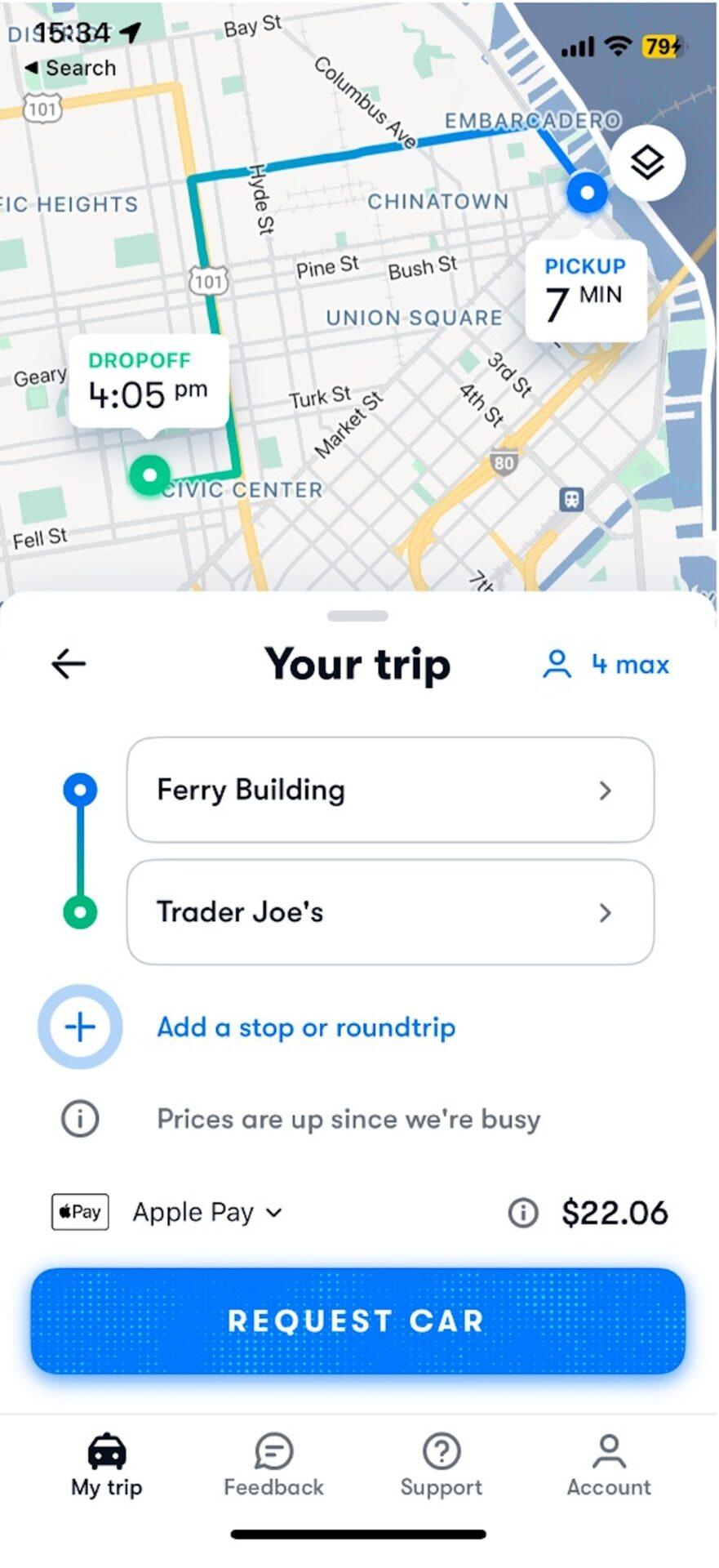Edit the Trader Joe's dropoff destination
This screenshot has width=719, height=1568.
(x=390, y=911)
